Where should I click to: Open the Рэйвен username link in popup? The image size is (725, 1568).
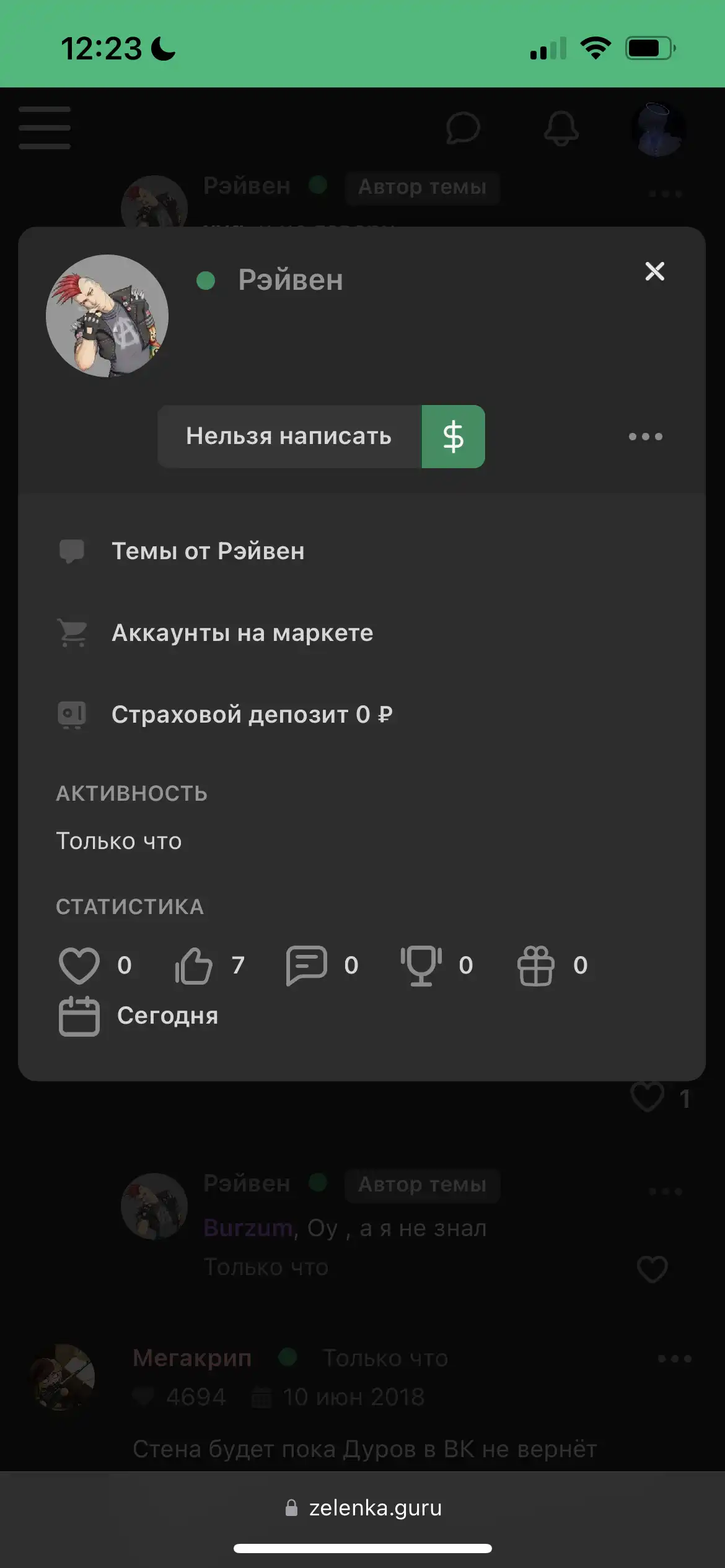(291, 280)
